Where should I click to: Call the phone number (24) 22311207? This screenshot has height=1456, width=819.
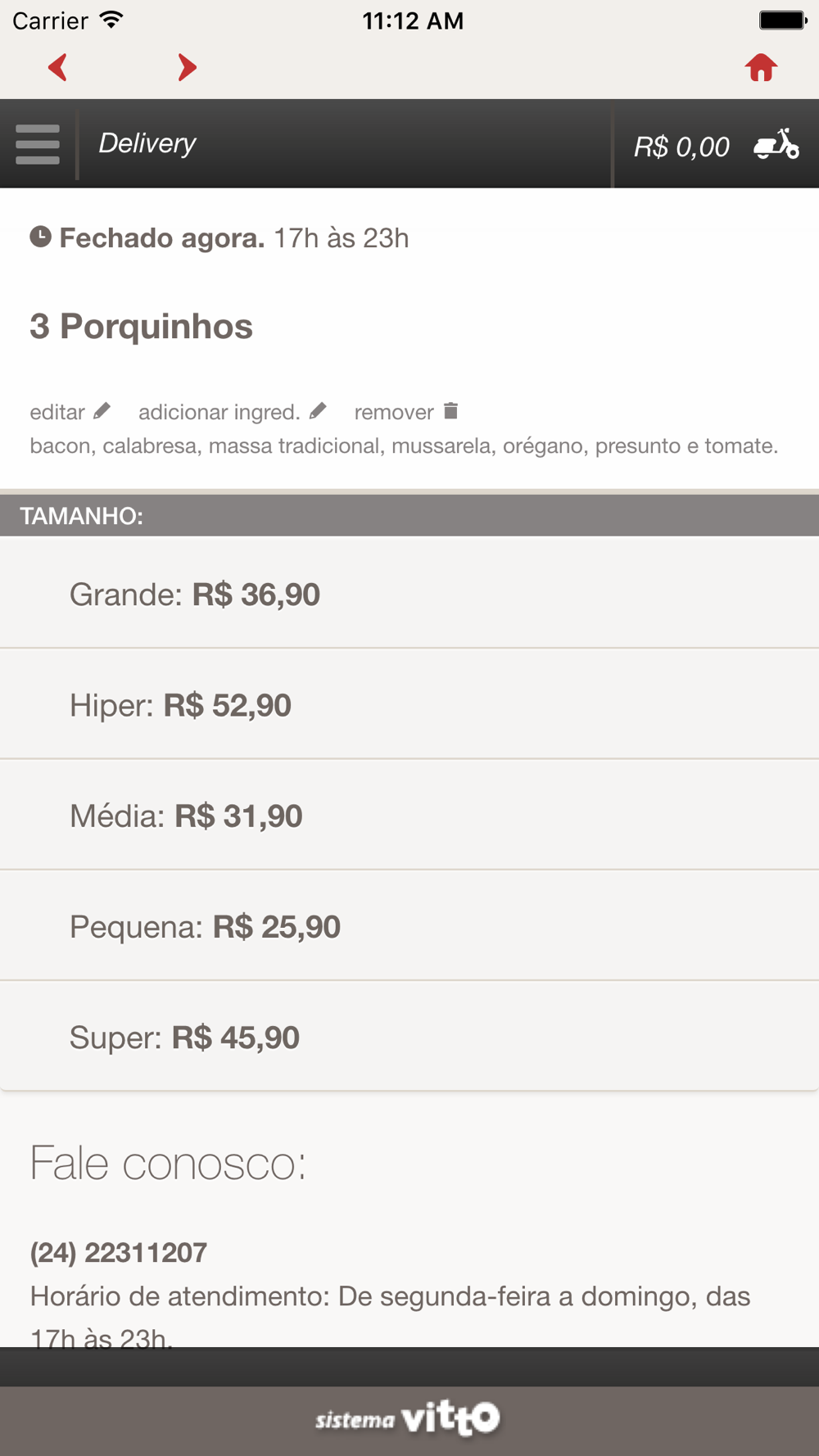(119, 1252)
